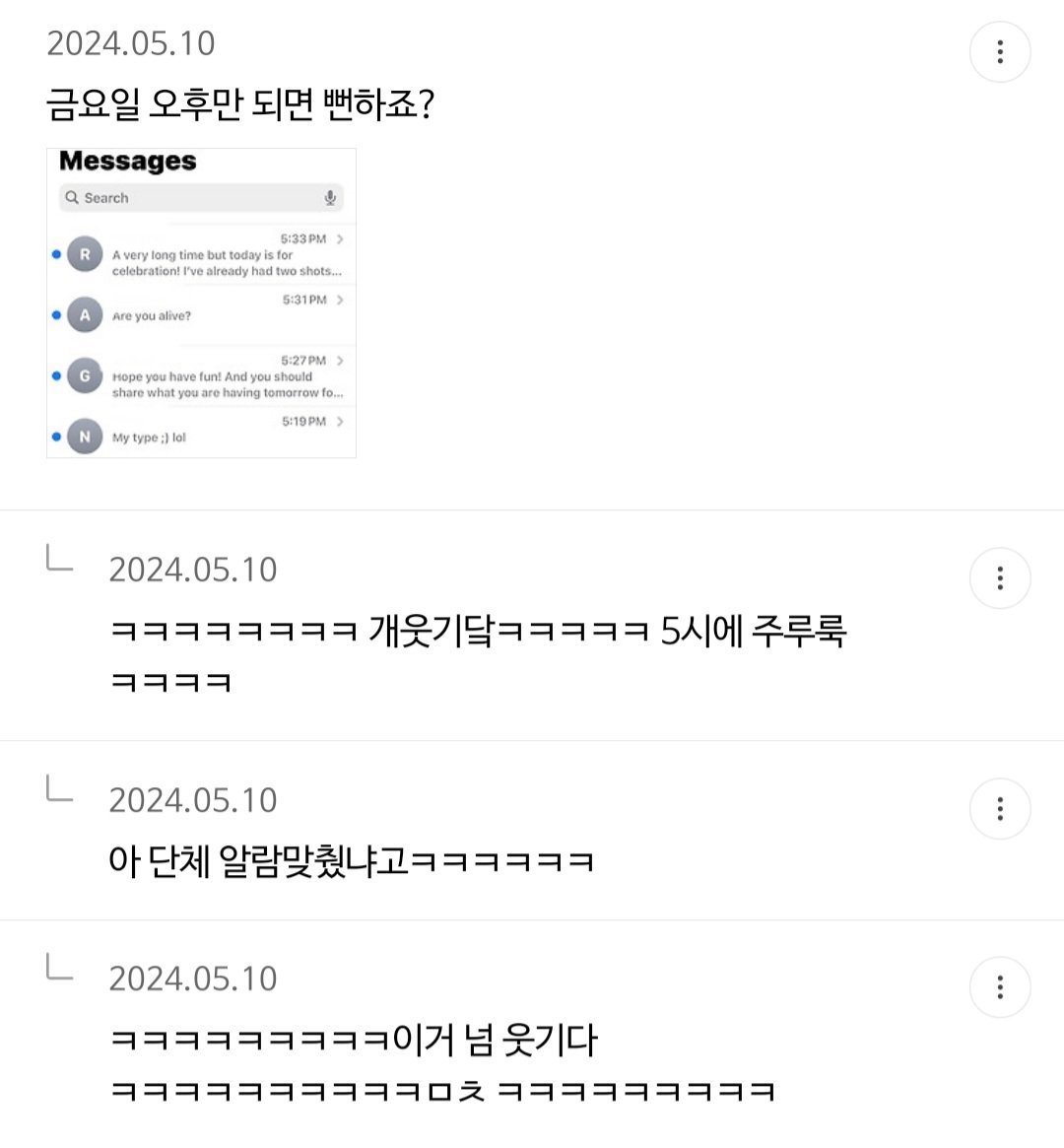The image size is (1064, 1148).
Task: Toggle the unread dot on the 5:19 PM message
Action: (x=56, y=437)
